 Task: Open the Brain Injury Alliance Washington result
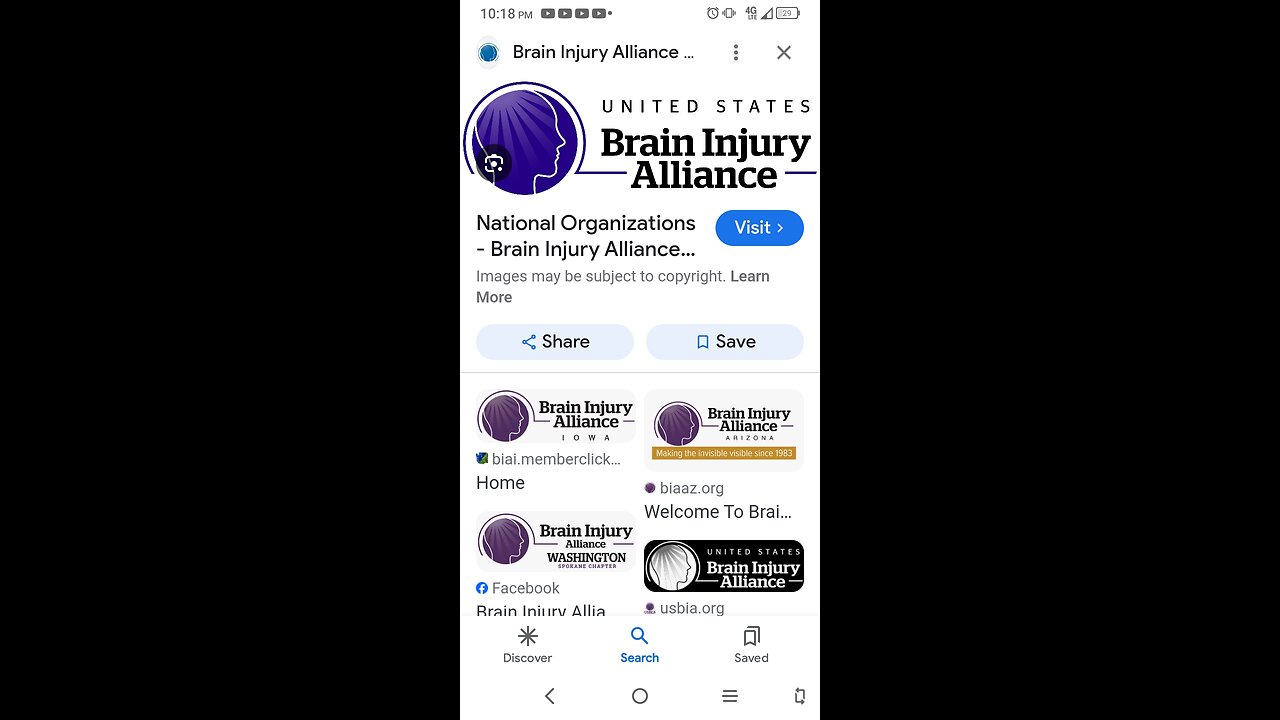coord(556,541)
